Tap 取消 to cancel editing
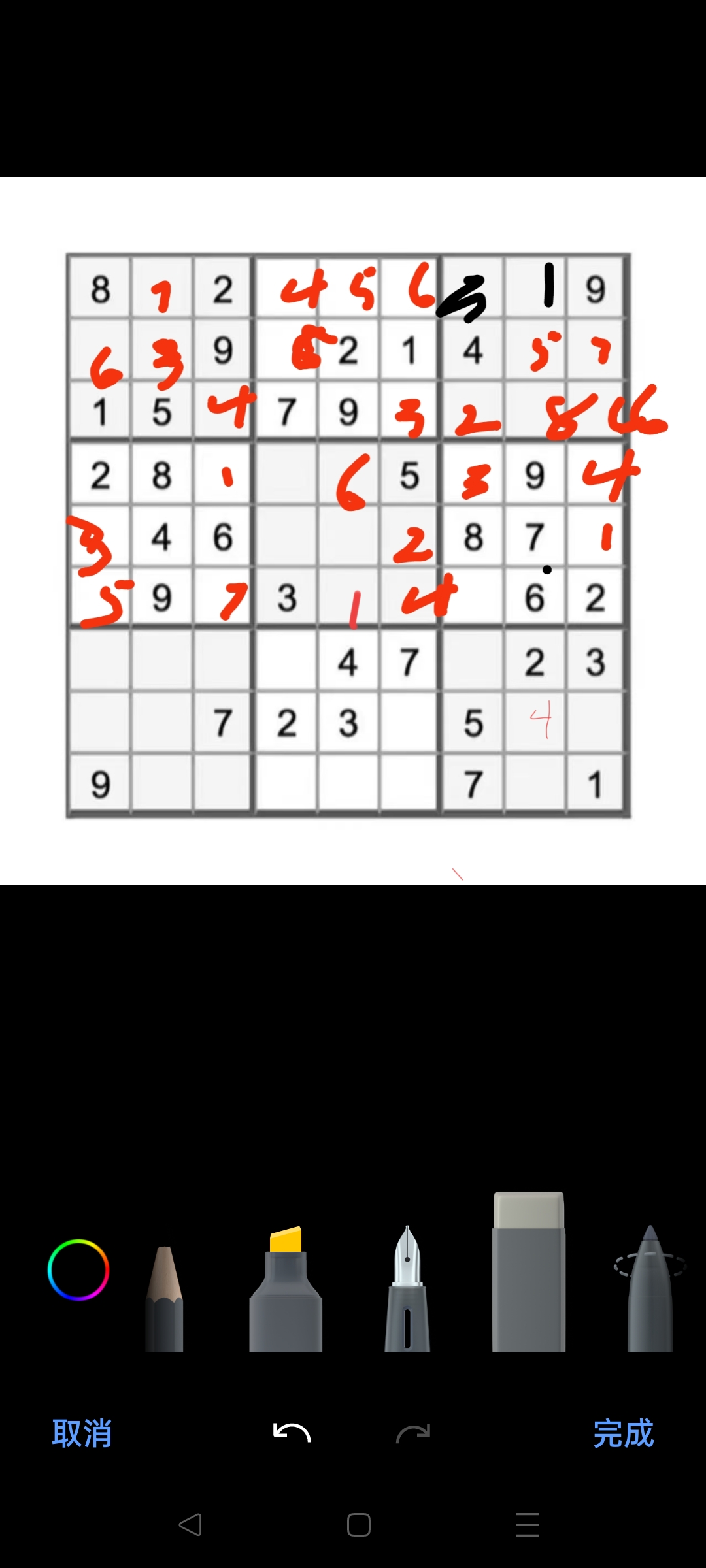 click(82, 1433)
